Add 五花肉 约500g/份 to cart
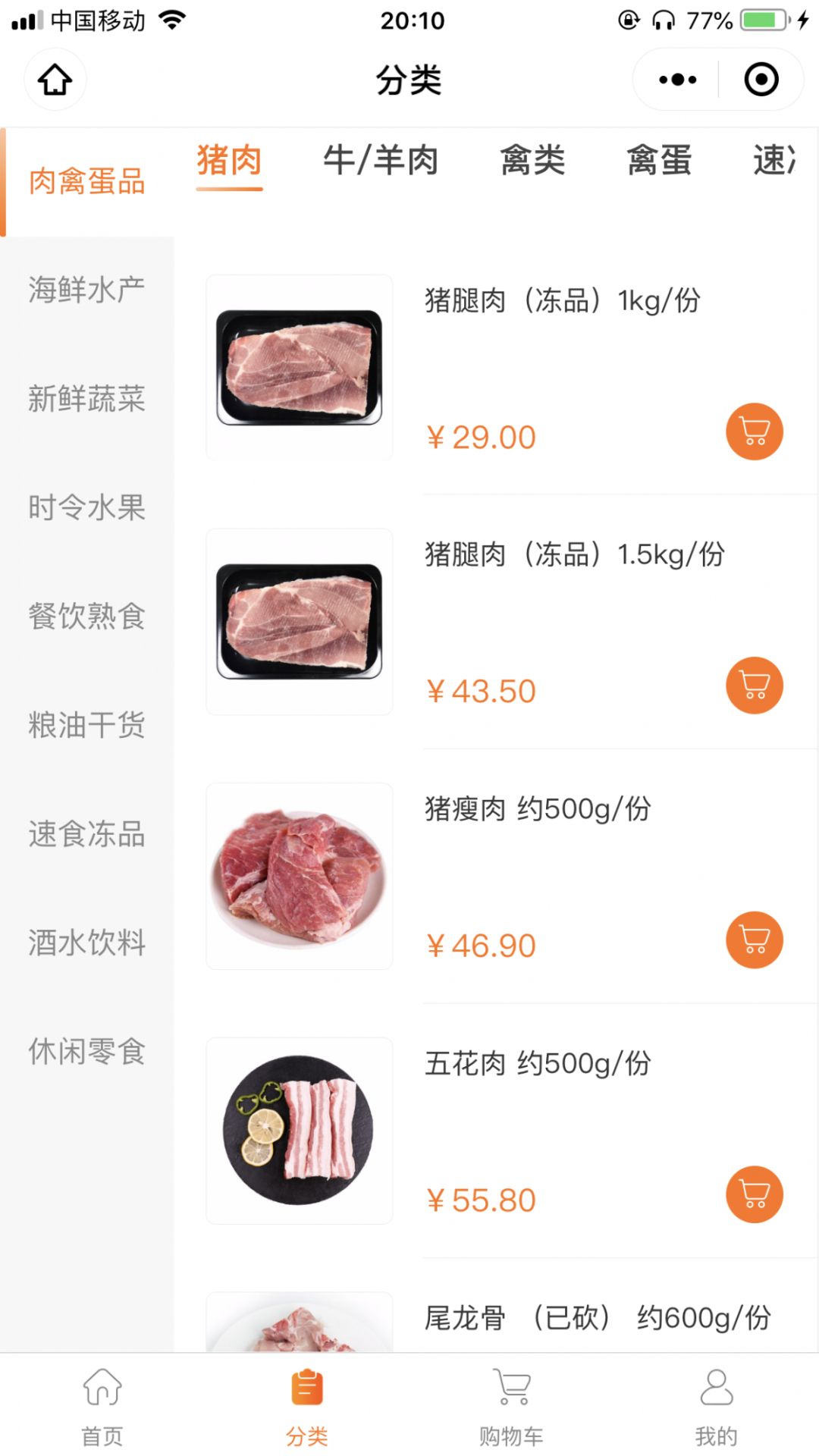Viewport: 819px width, 1456px height. tap(755, 1194)
